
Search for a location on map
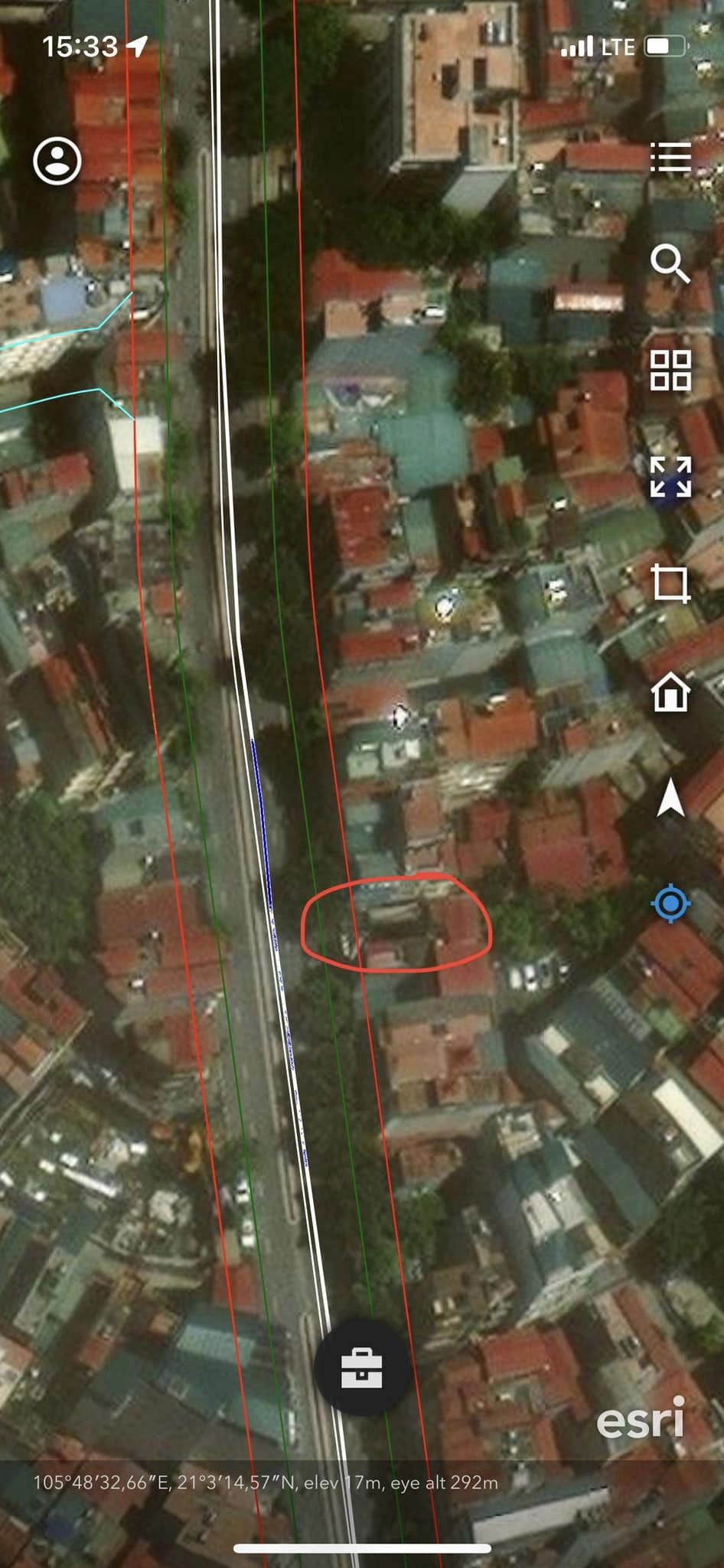tap(670, 263)
